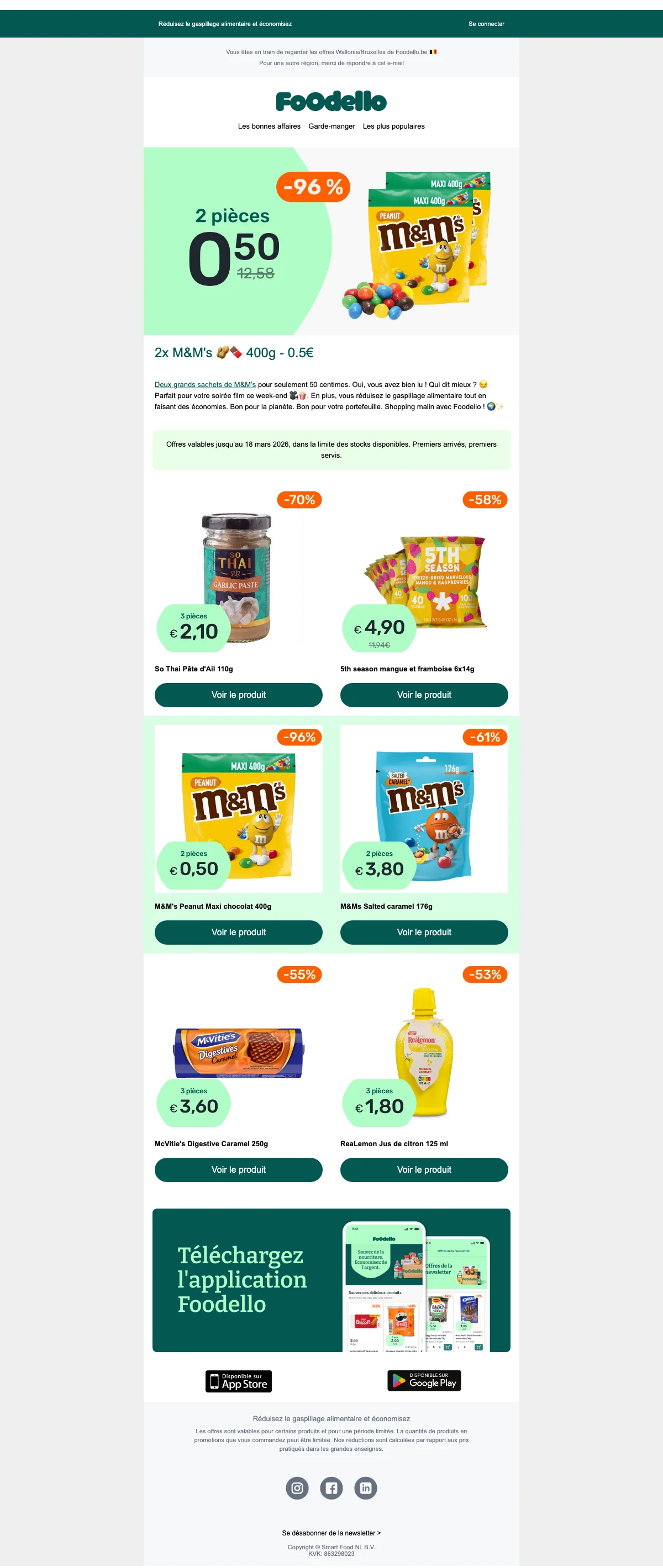This screenshot has width=663, height=1568.
Task: Open the Téléchargez l'application Foodello banner
Action: 331,1281
